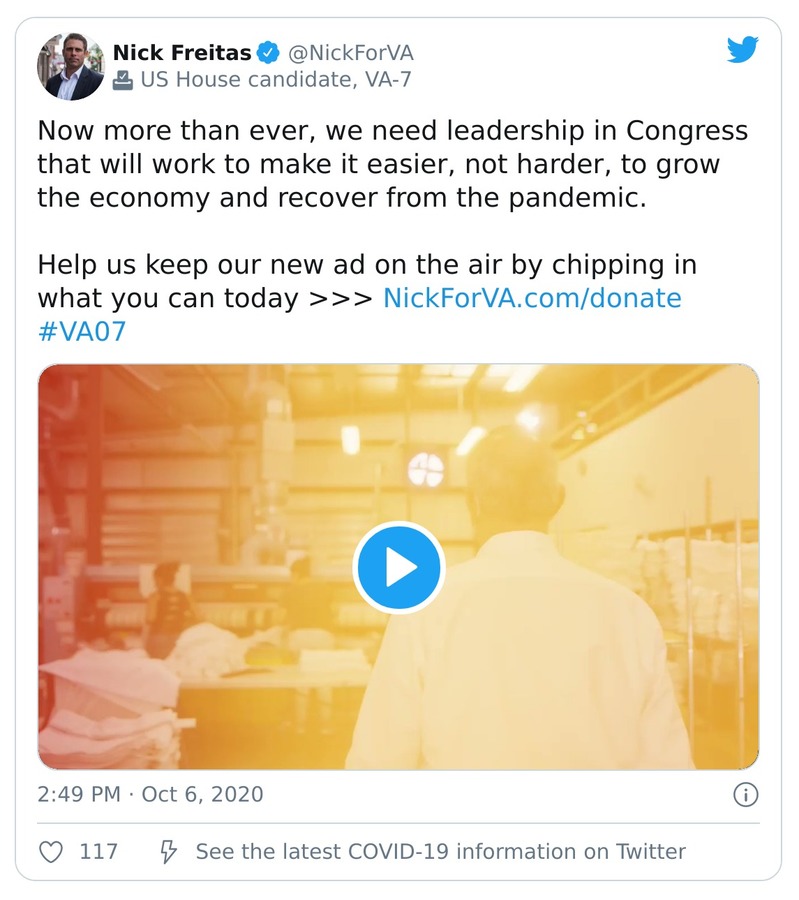
Task: Like this tweet
Action: click(52, 852)
